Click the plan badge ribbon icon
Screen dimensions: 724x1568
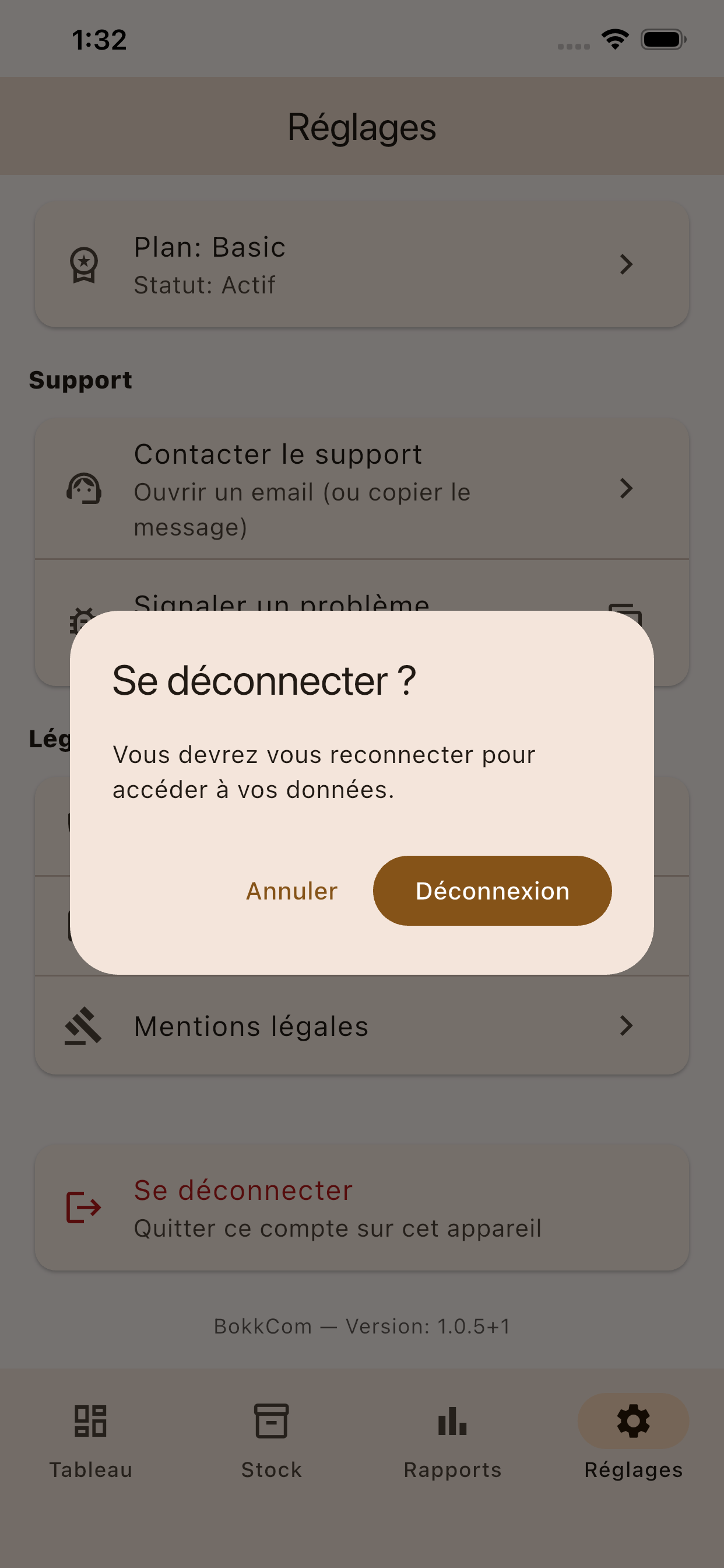click(x=84, y=265)
